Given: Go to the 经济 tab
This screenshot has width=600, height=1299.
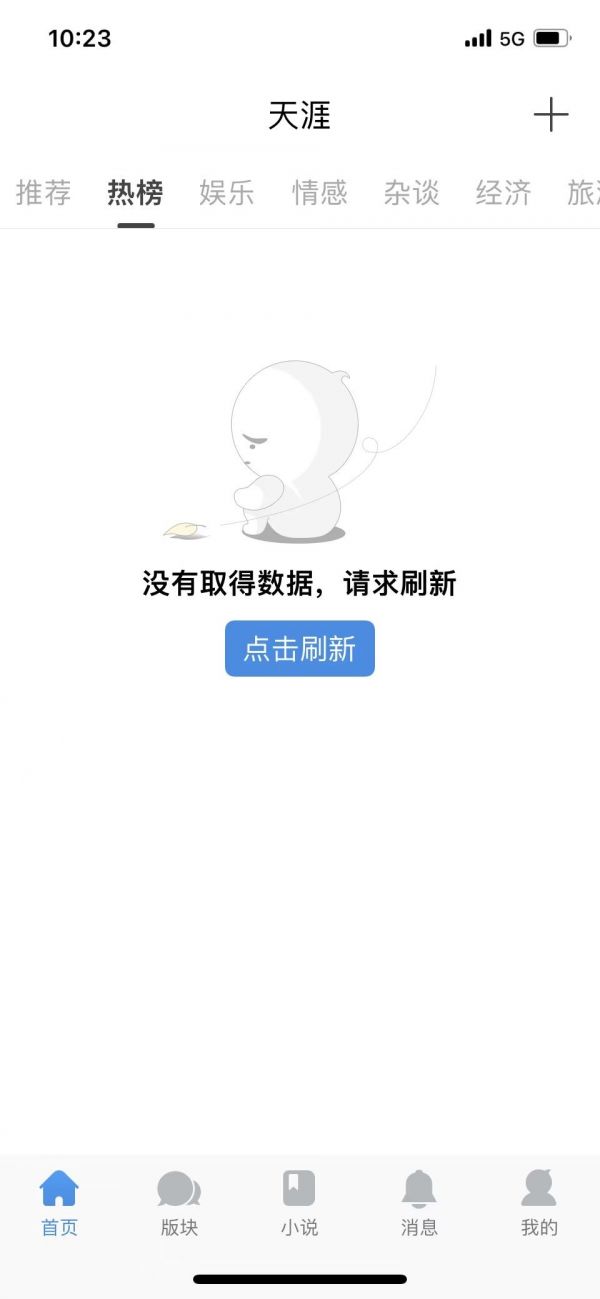Looking at the screenshot, I should coord(503,192).
